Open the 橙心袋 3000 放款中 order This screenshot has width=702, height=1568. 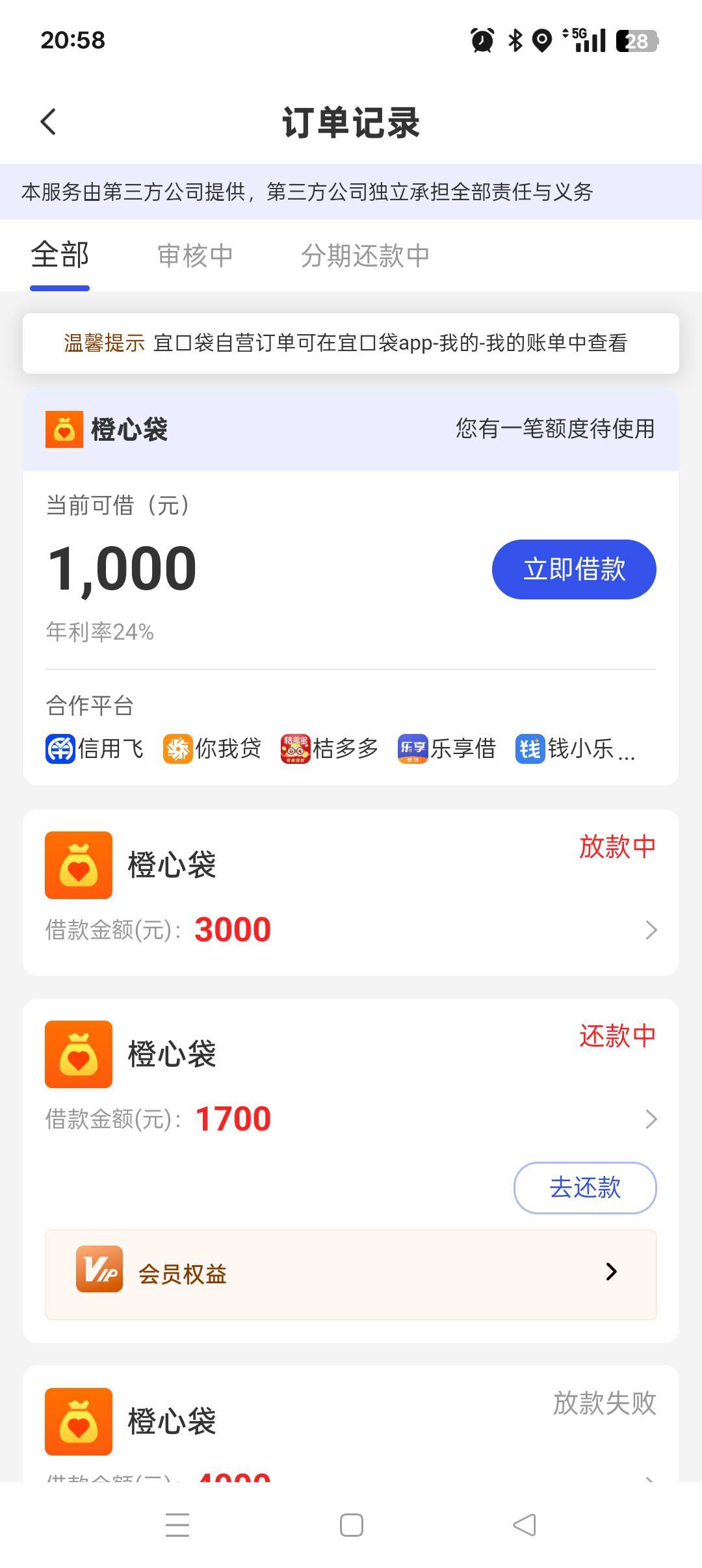pos(351,892)
